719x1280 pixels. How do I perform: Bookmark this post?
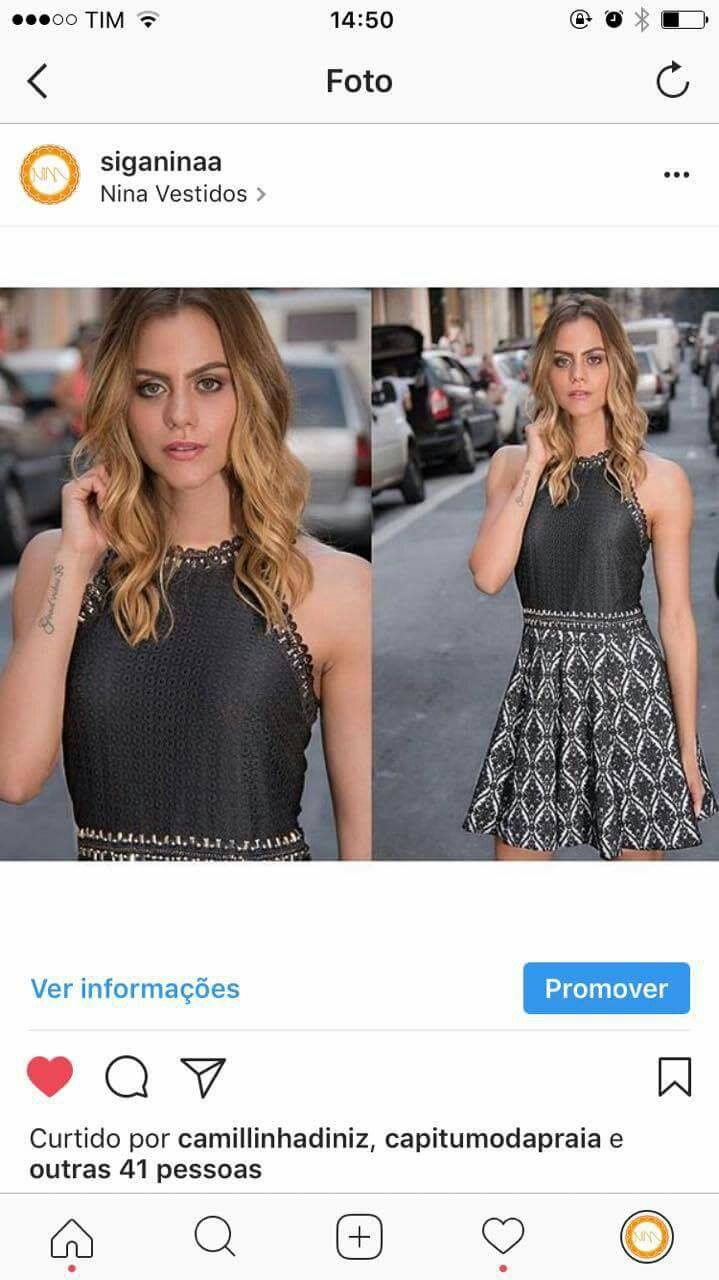pyautogui.click(x=674, y=1077)
